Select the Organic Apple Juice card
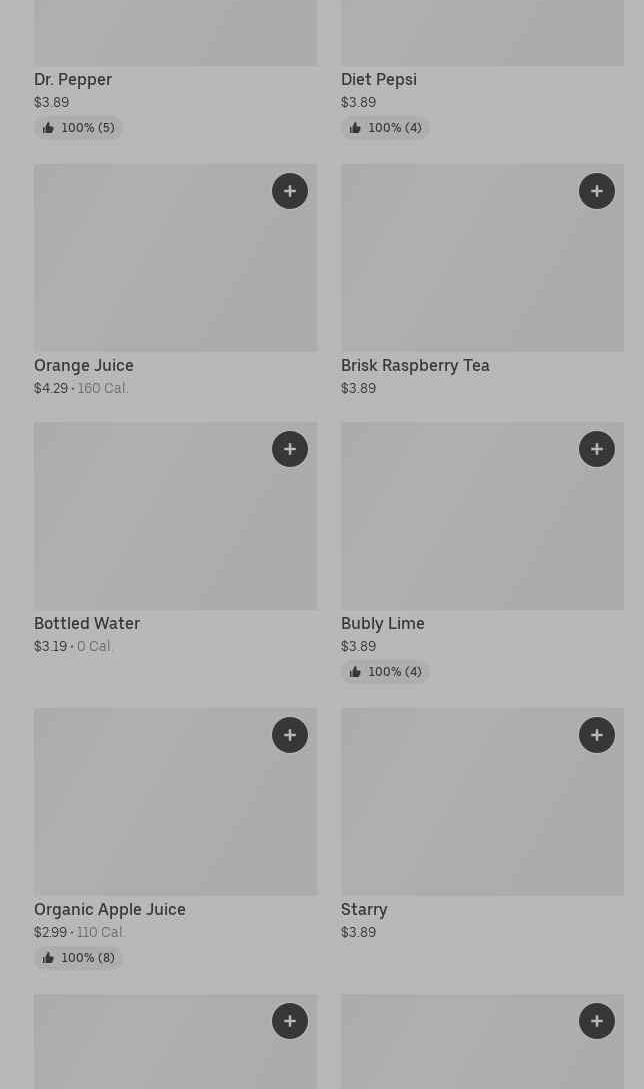 [176, 838]
